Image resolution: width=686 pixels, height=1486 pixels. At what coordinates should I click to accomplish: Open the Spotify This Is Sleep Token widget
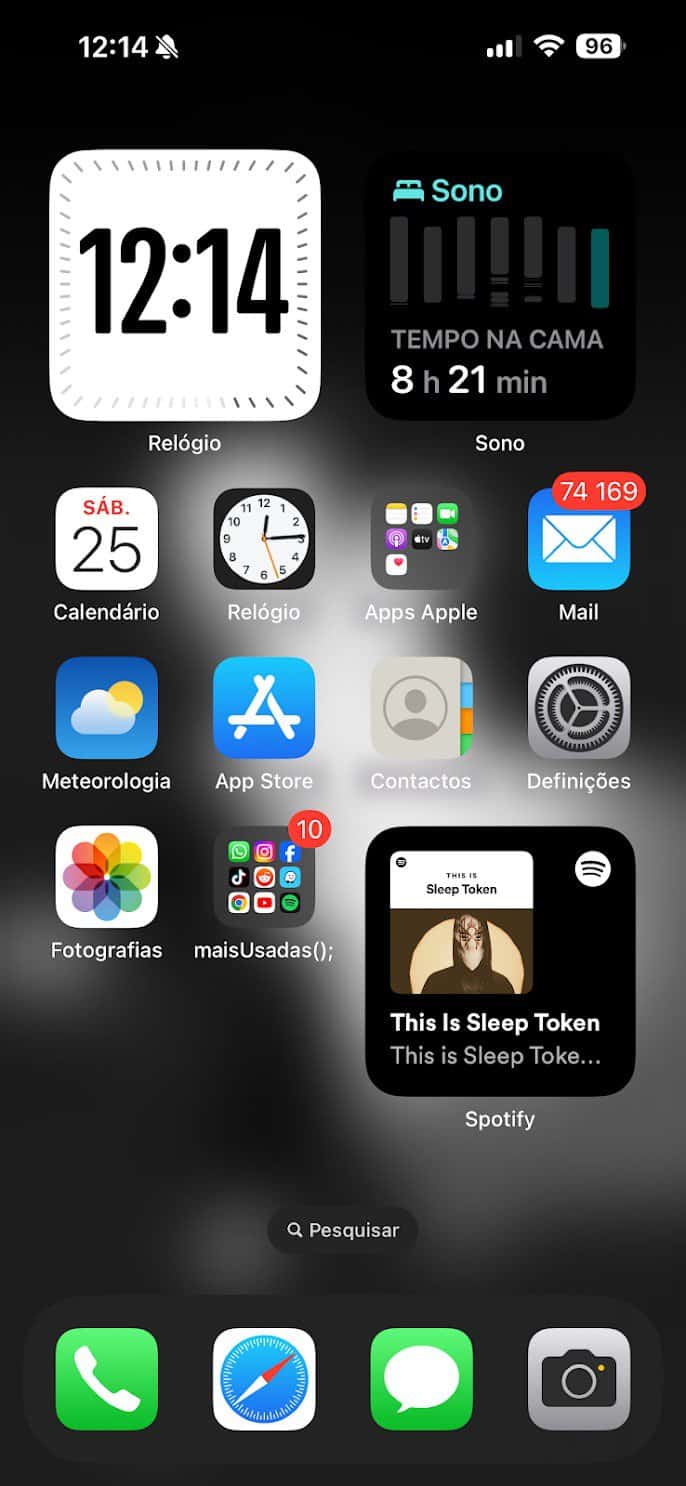500,960
